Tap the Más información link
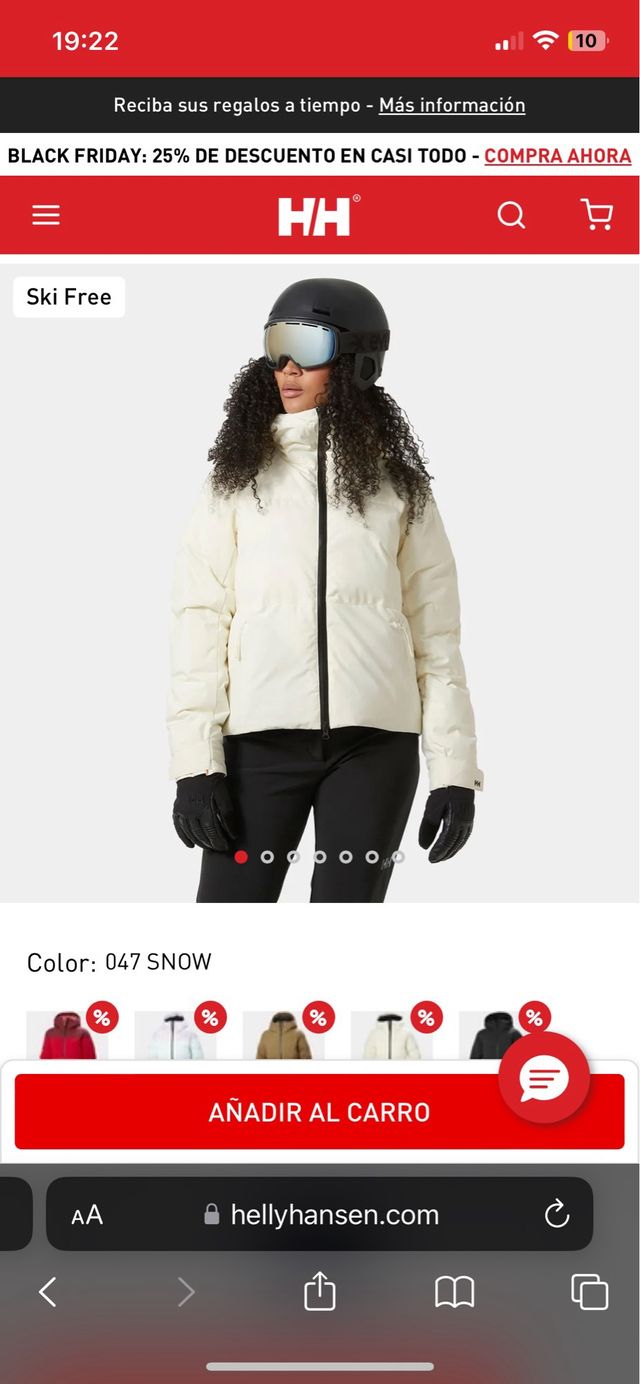 point(452,105)
